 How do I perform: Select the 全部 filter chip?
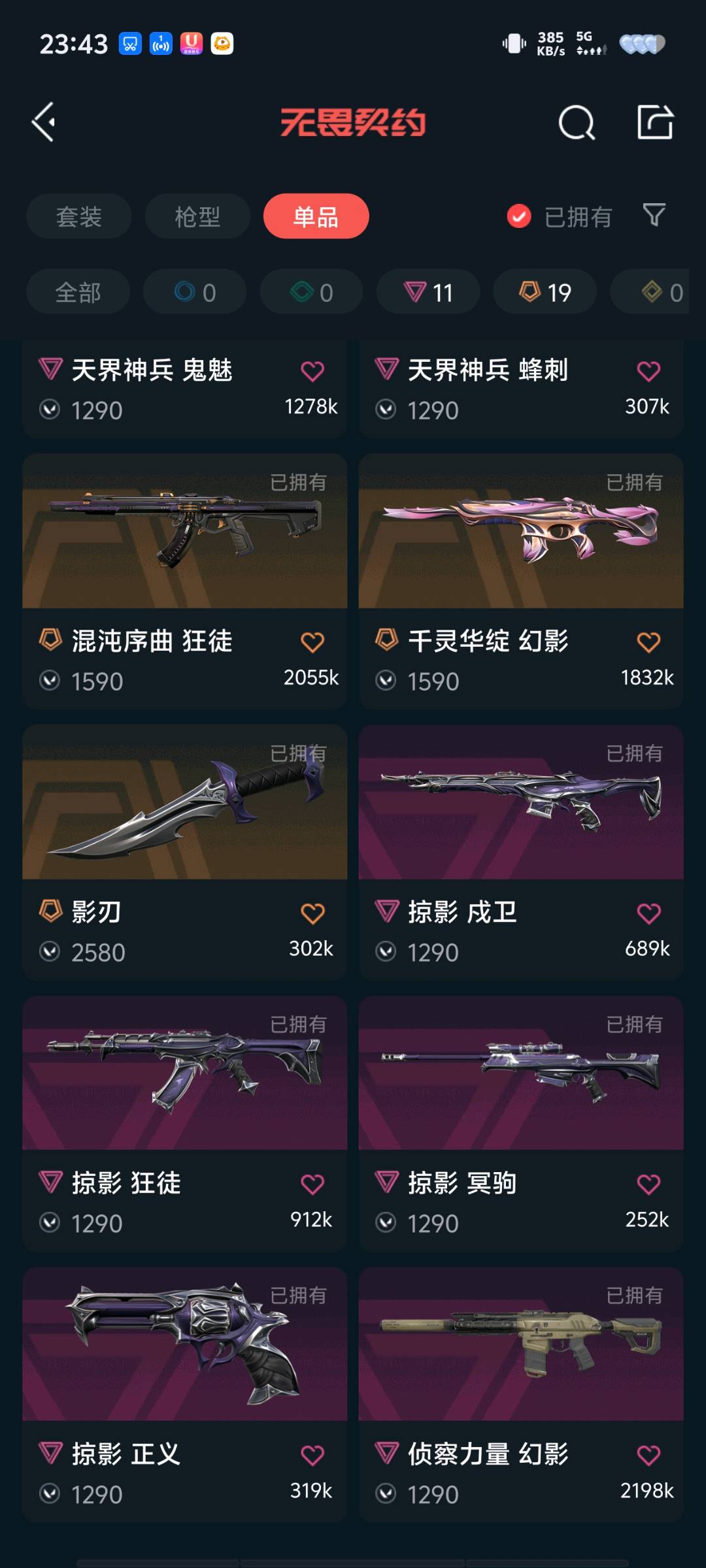coord(78,292)
